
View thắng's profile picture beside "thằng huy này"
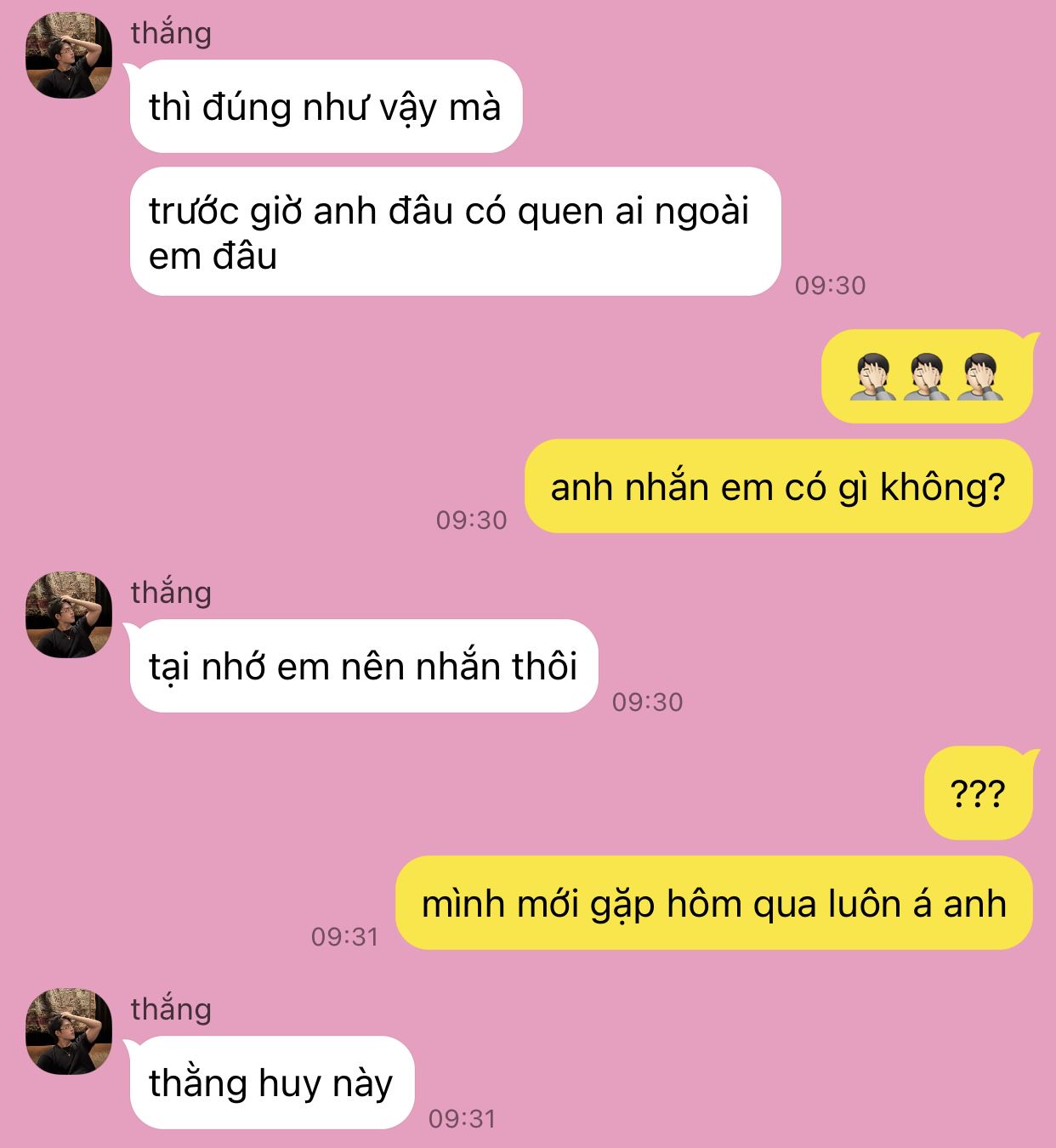pos(69,1031)
